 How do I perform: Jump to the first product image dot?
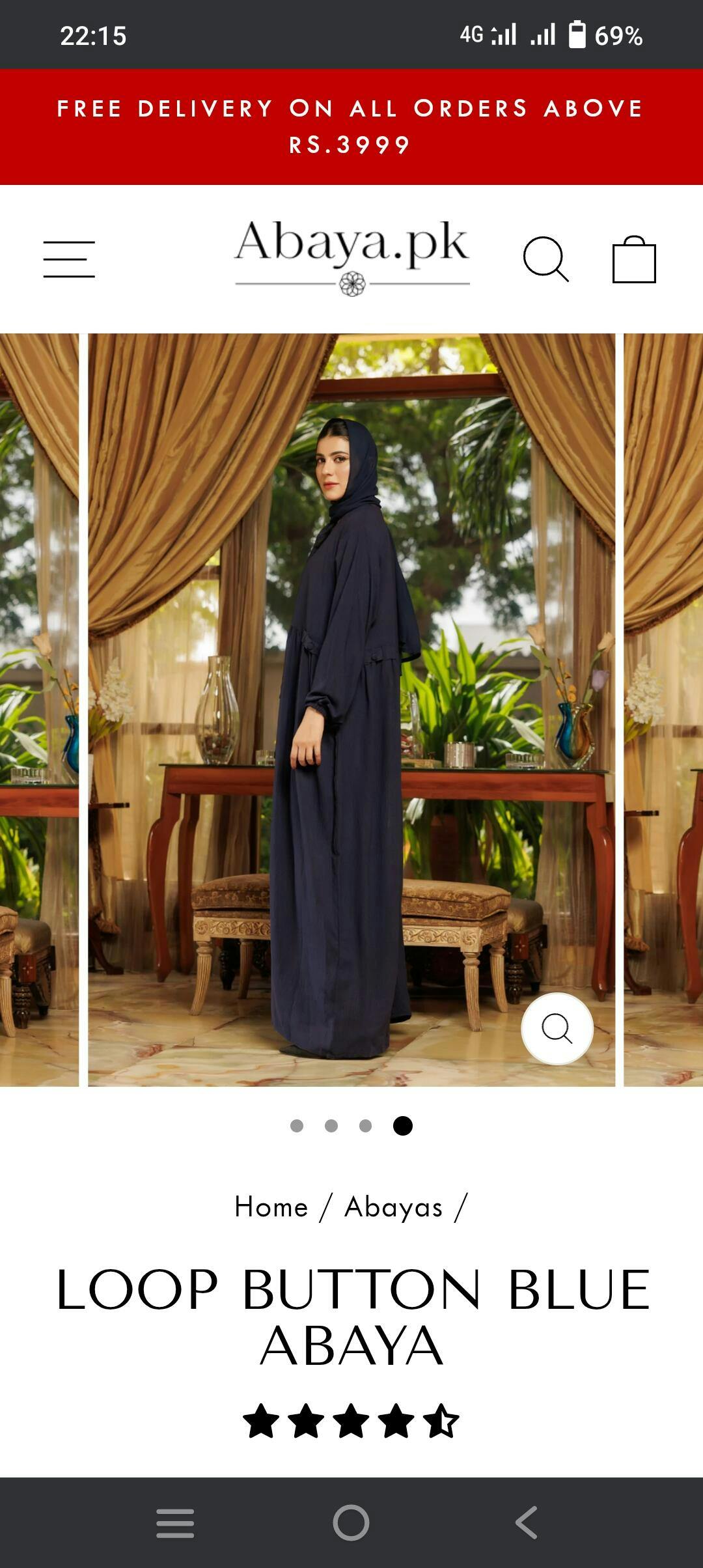tap(297, 1126)
